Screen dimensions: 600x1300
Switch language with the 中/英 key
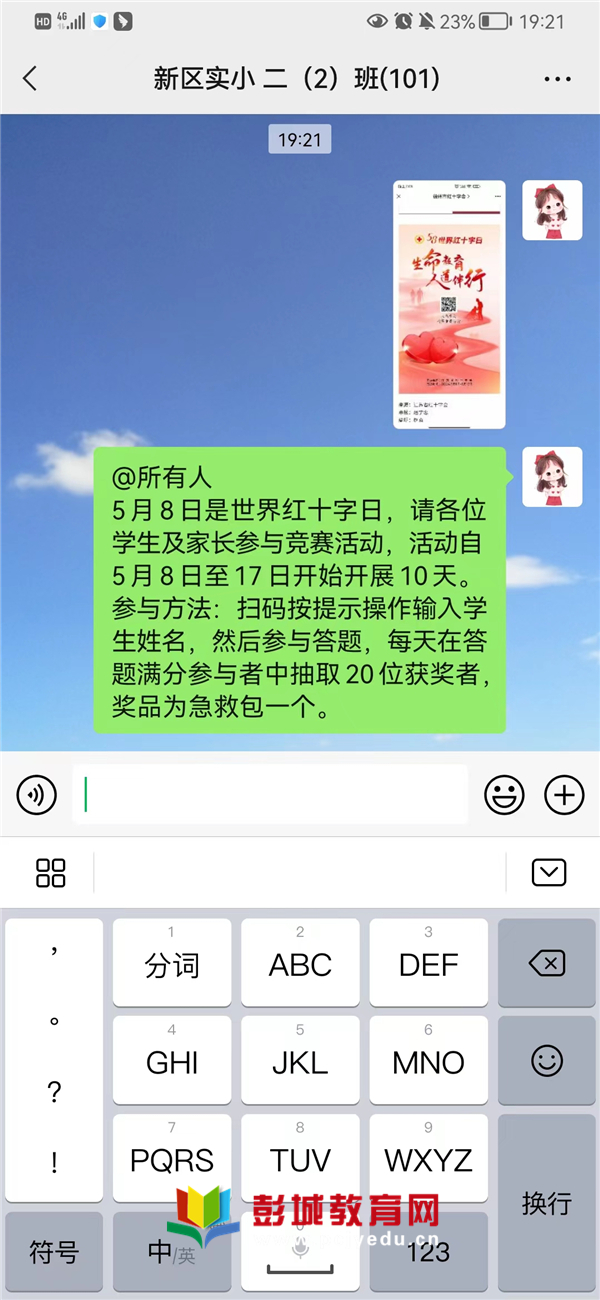pos(172,1252)
